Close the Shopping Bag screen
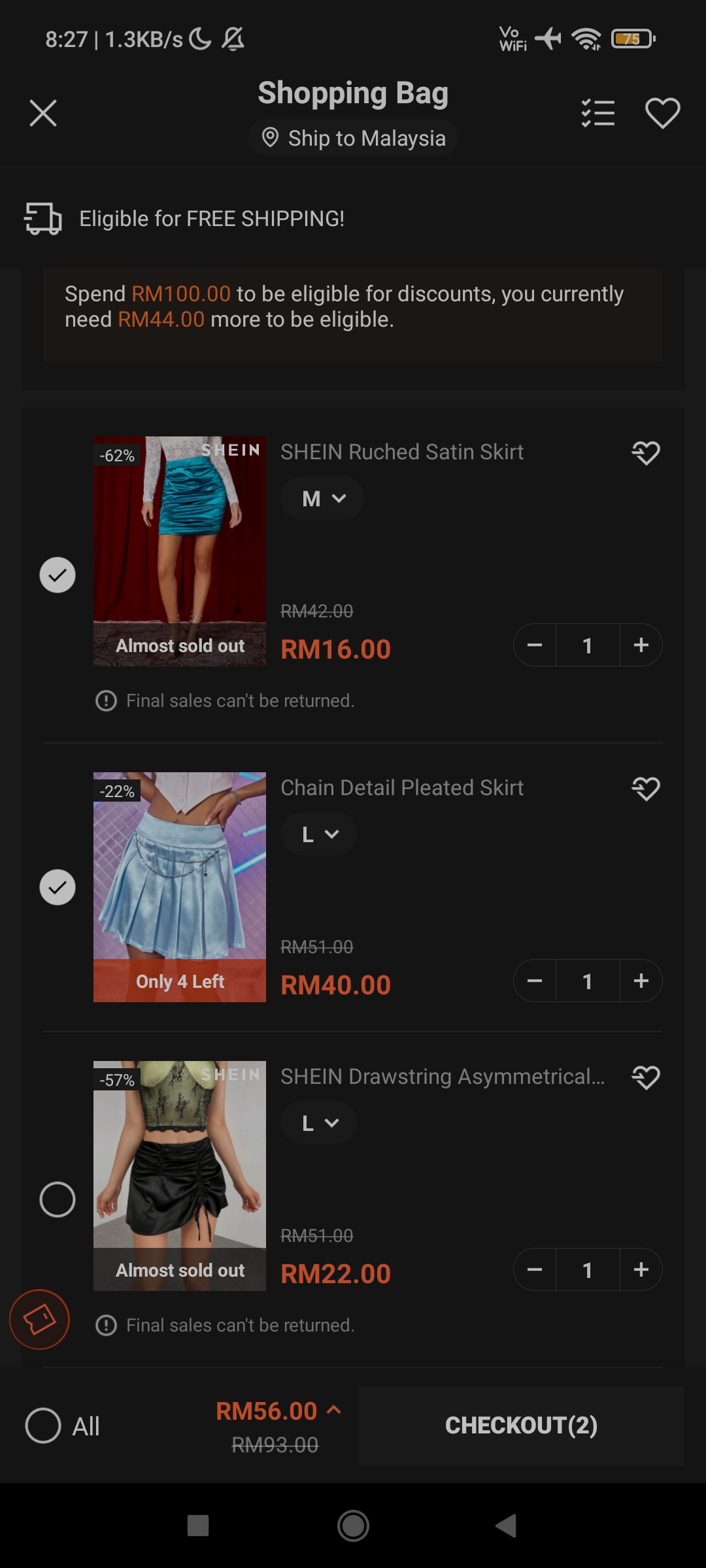 point(43,113)
